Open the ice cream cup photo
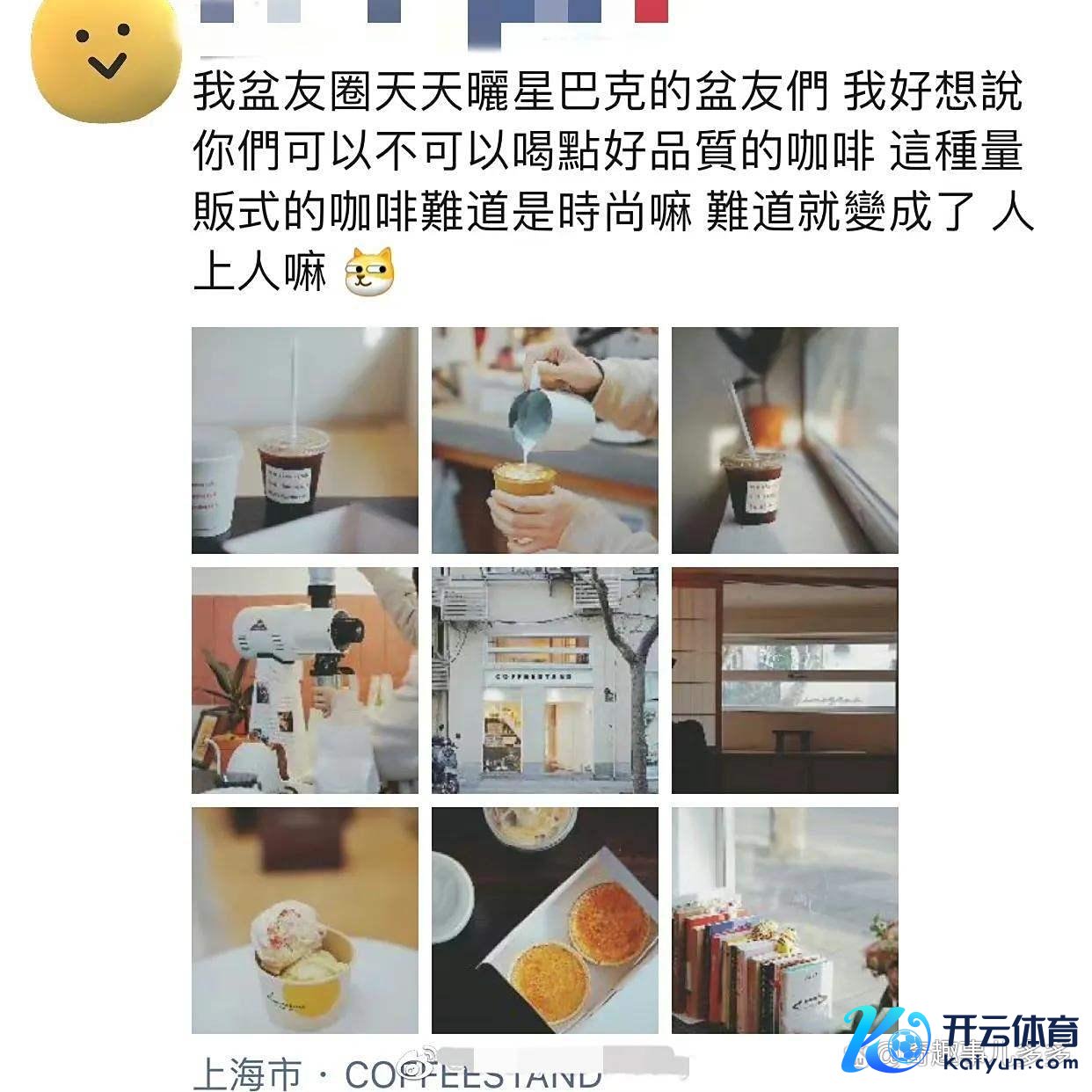Viewport: 1092px width, 1092px height. coord(305,921)
